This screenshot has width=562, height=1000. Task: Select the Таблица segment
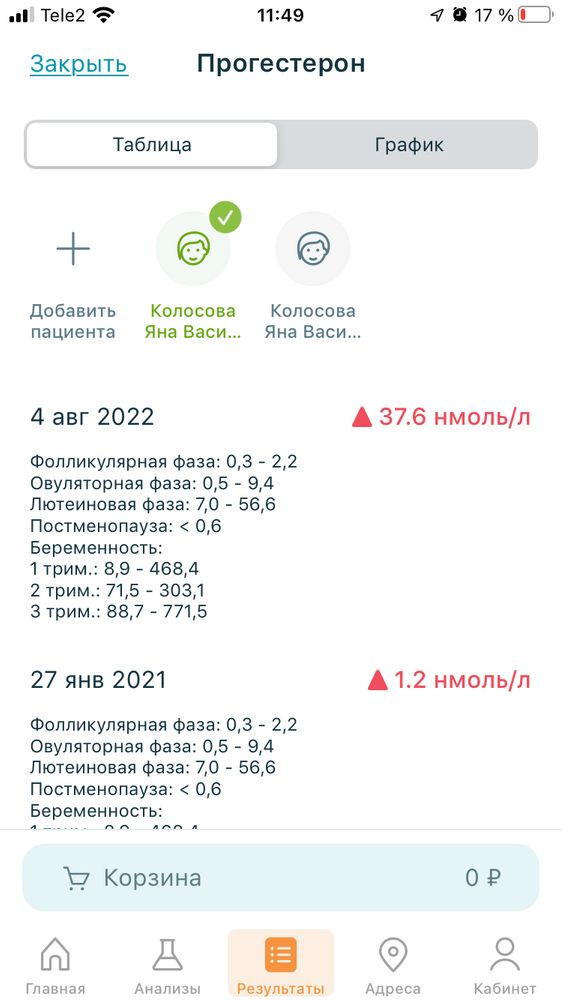[152, 145]
